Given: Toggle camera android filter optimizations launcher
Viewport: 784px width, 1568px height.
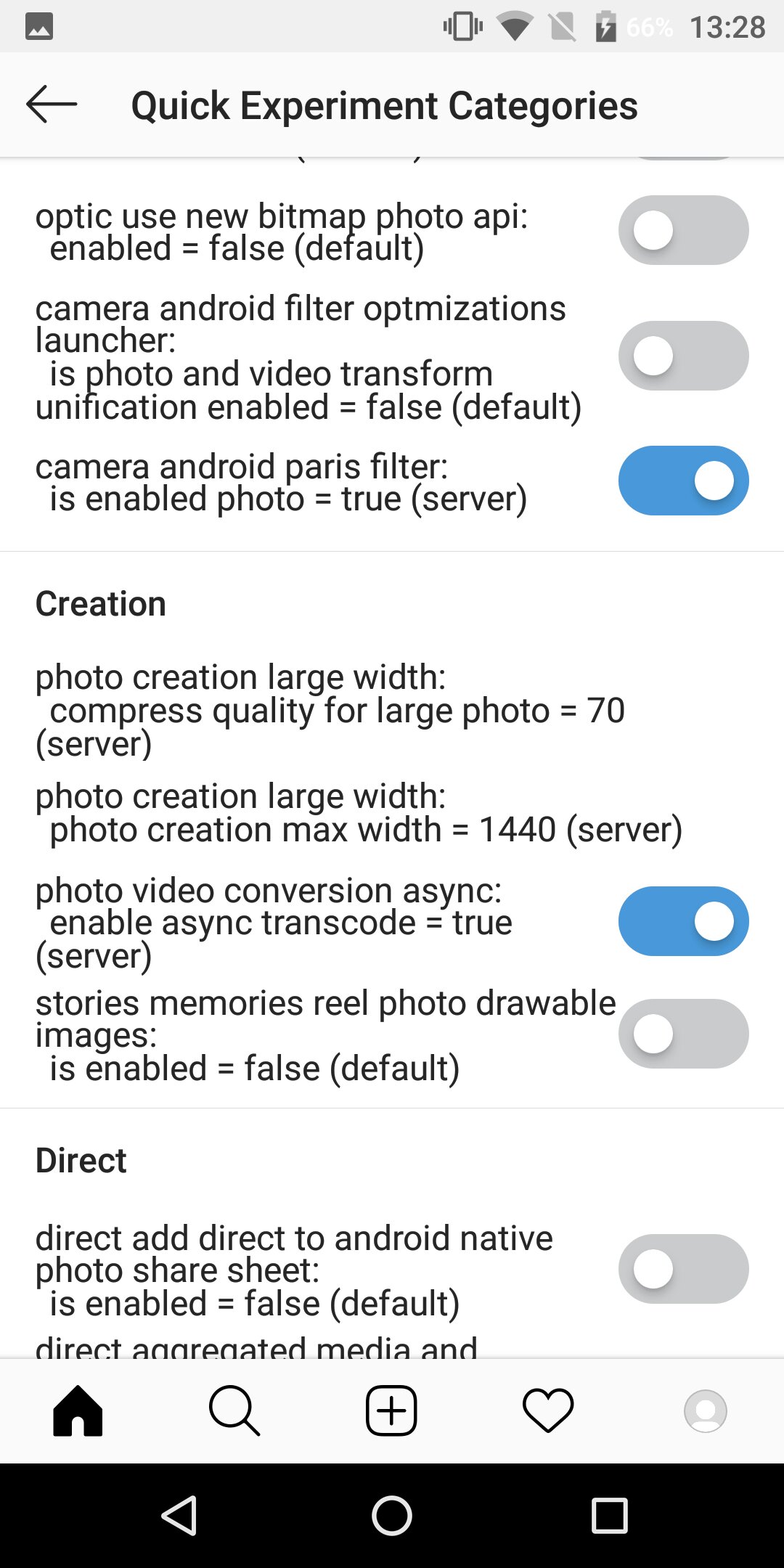Looking at the screenshot, I should pos(683,356).
